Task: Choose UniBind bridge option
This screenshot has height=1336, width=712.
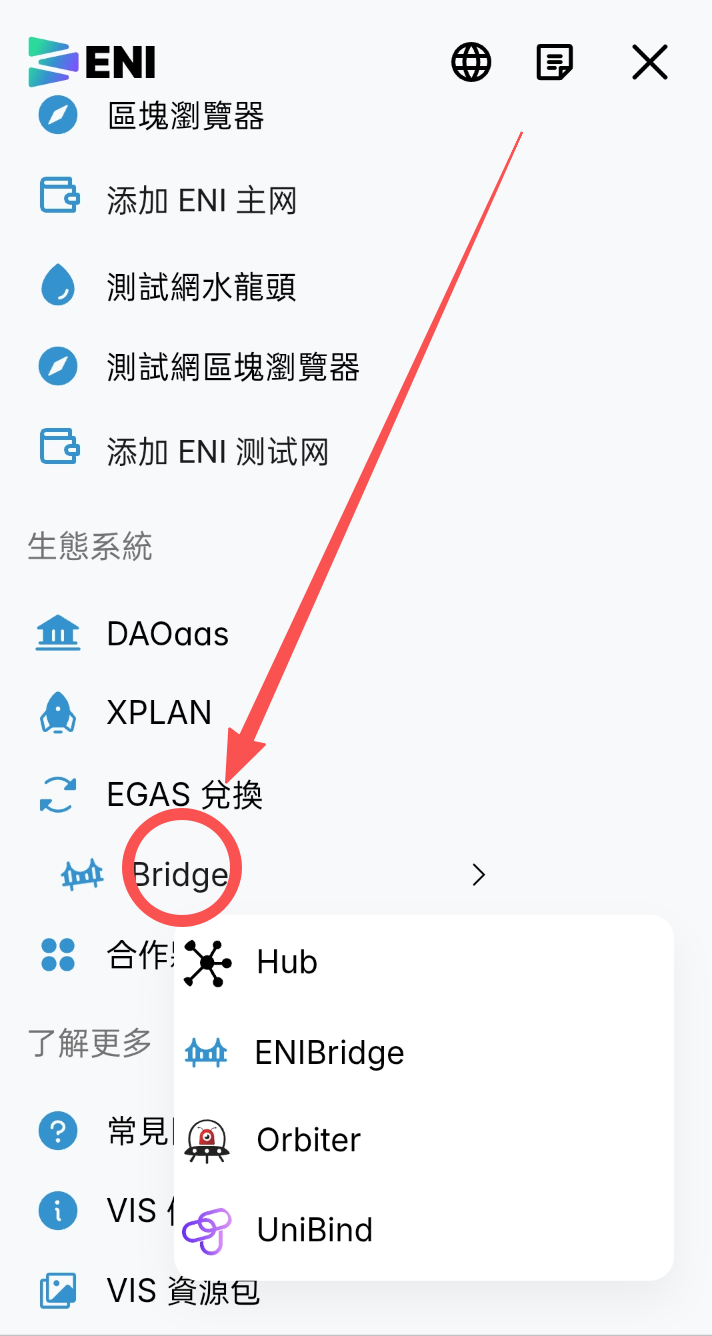Action: click(314, 1229)
